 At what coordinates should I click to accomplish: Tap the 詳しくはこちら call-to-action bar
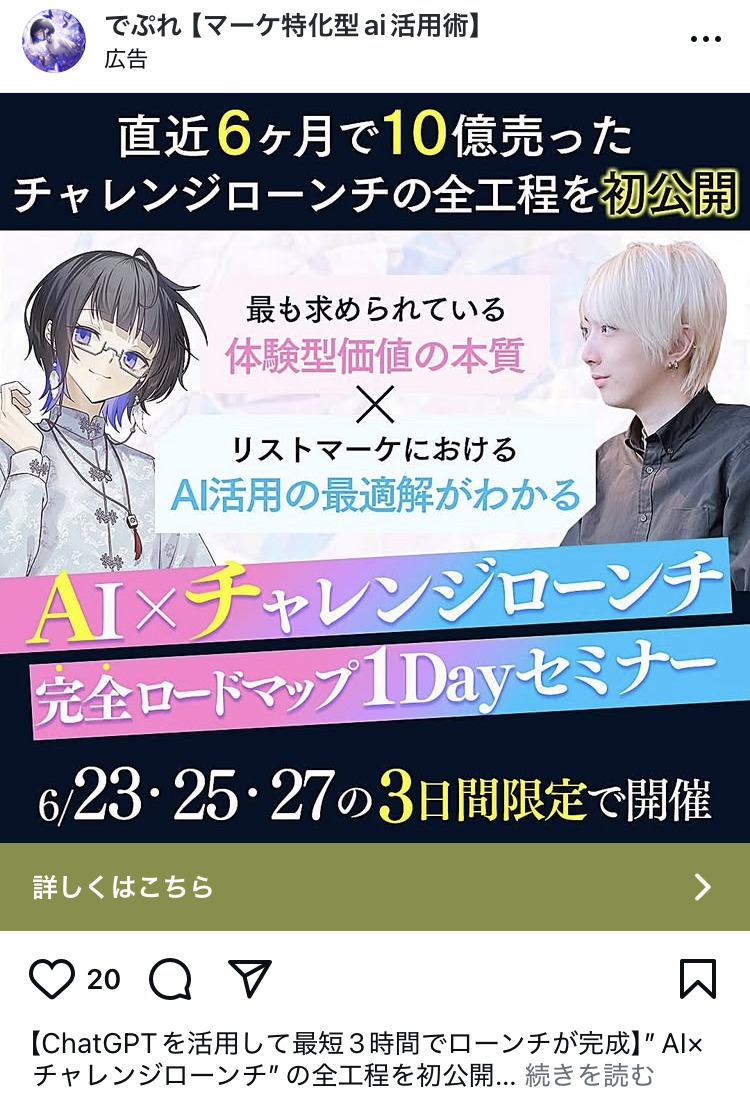375,887
